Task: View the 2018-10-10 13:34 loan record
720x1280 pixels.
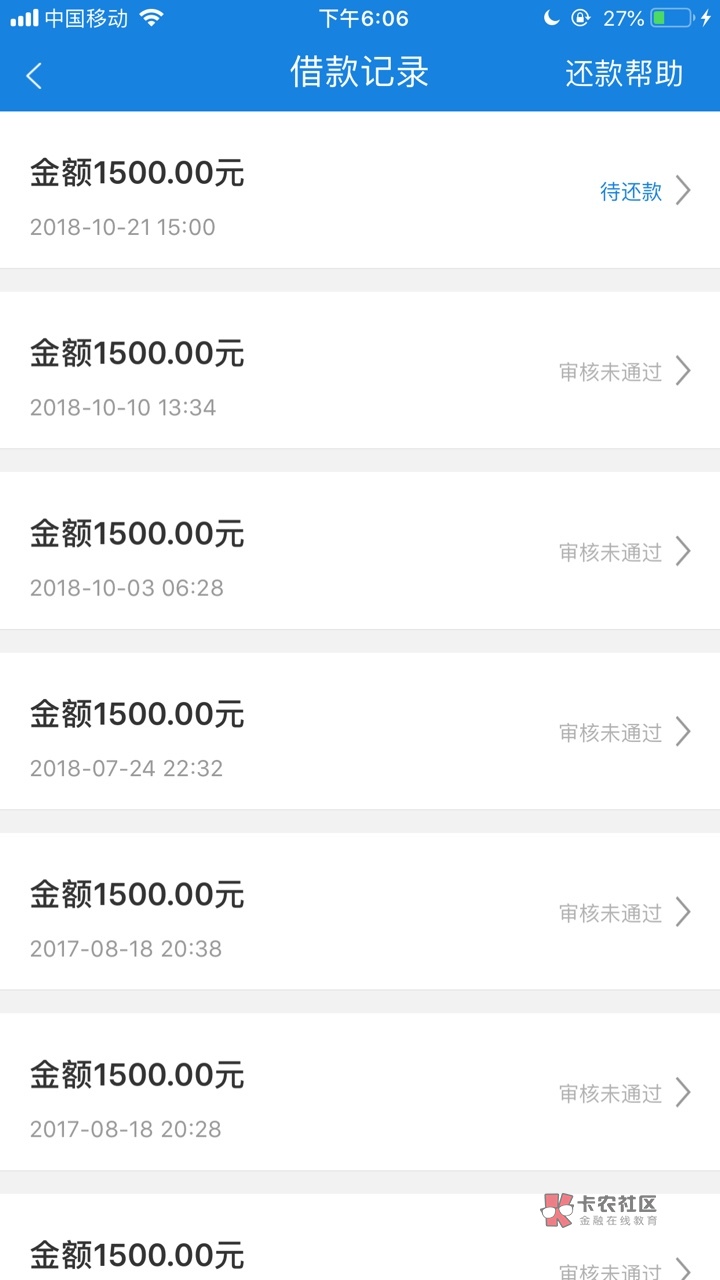Action: [360, 371]
